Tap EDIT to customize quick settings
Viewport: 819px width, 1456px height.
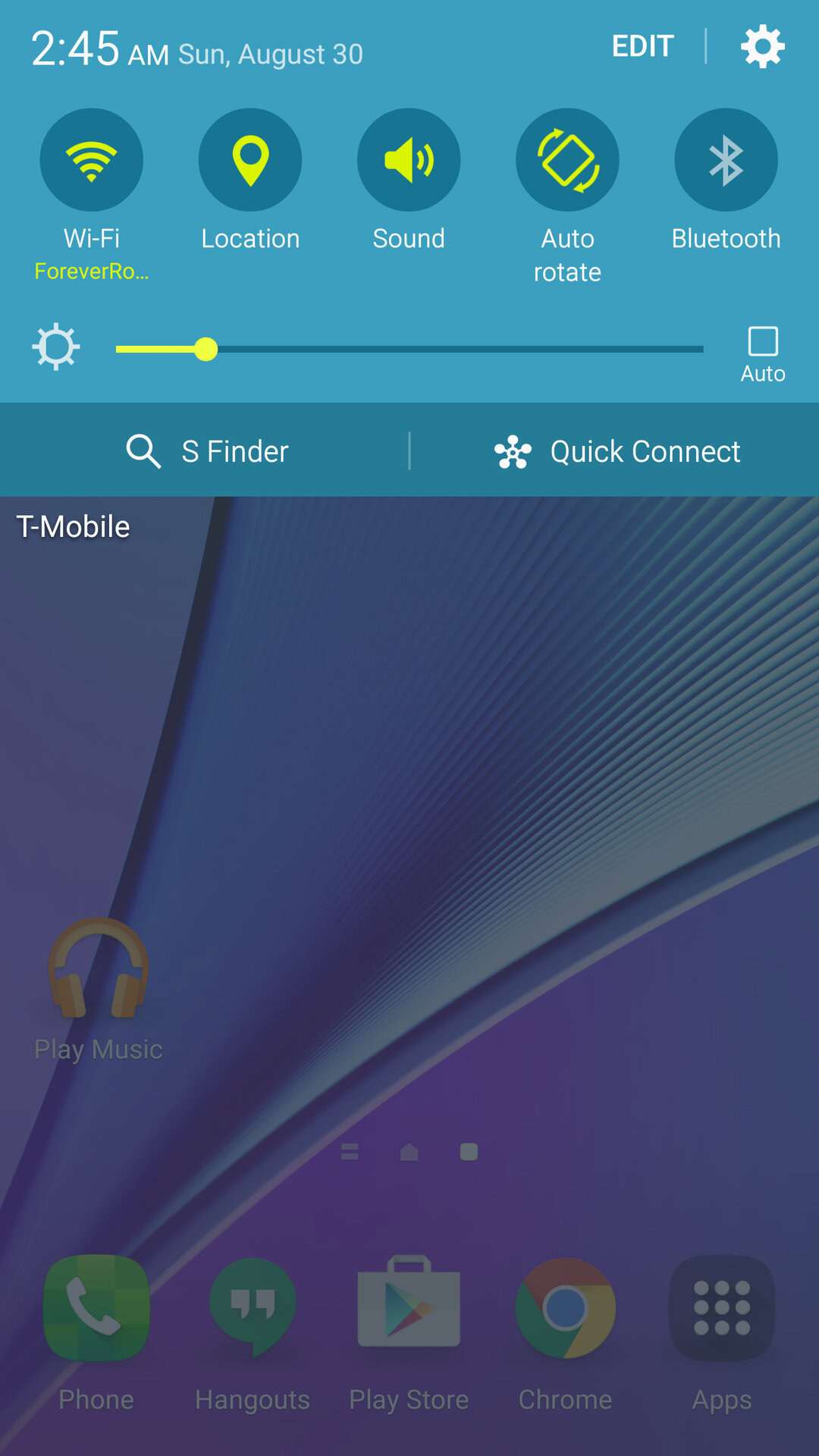pos(643,47)
